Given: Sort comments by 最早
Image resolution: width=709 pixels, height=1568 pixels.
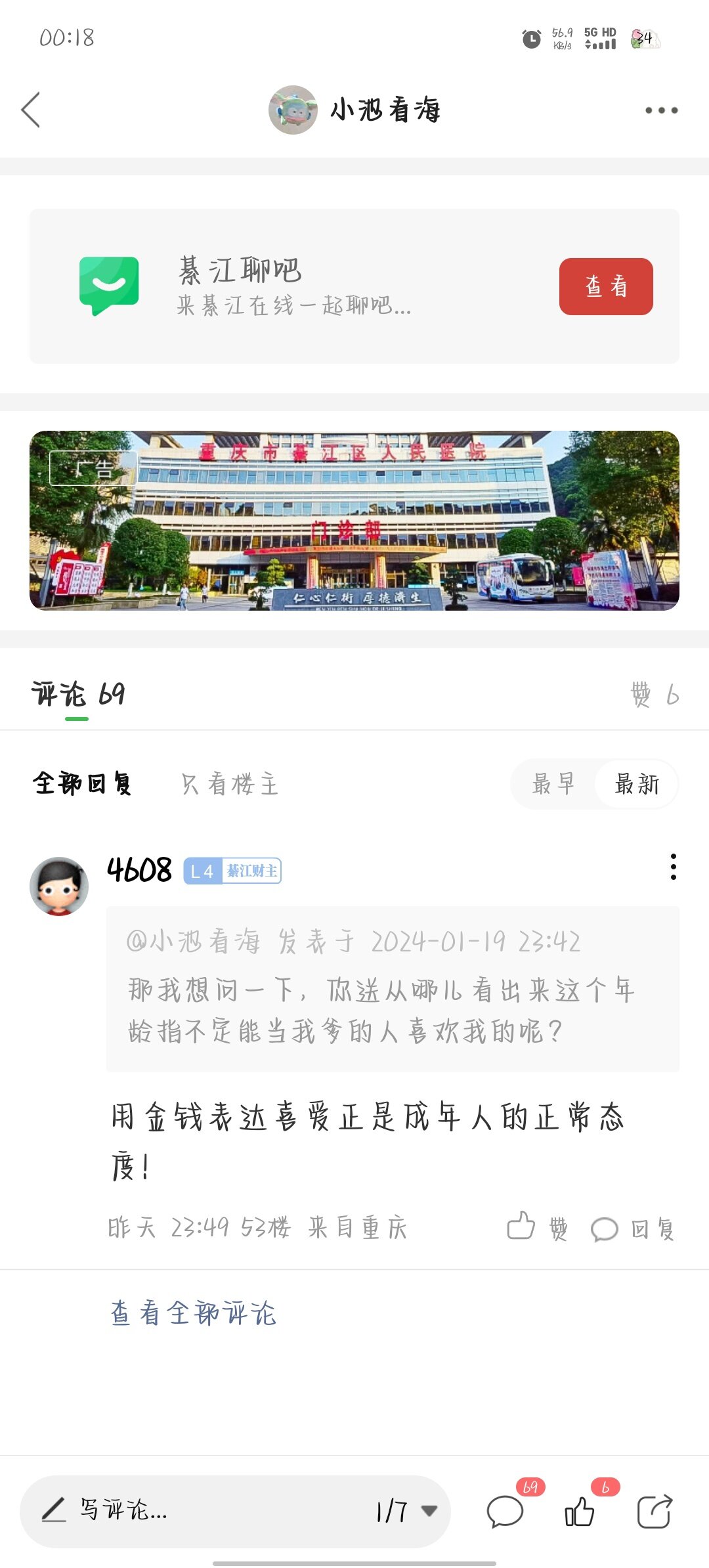Looking at the screenshot, I should click(x=553, y=784).
